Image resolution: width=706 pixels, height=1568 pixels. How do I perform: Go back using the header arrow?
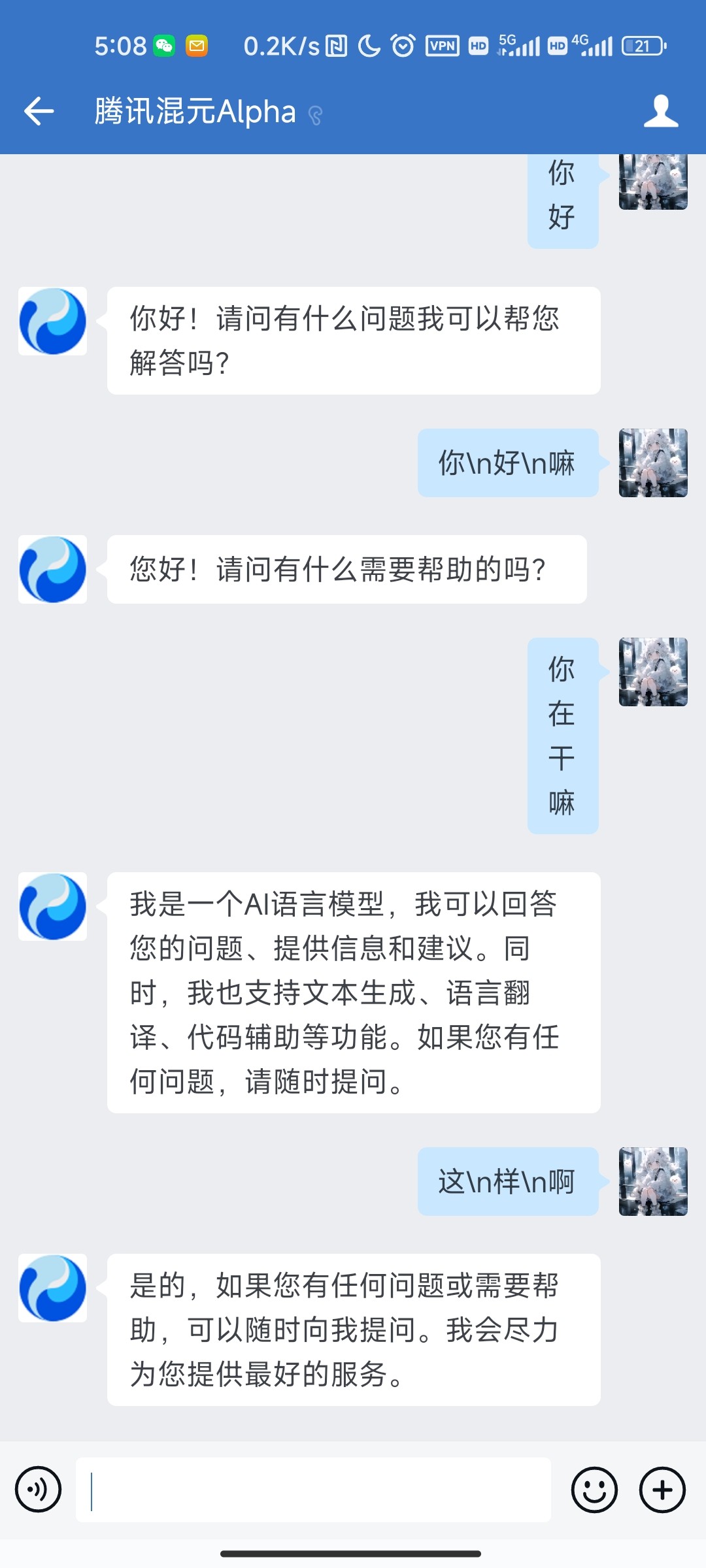pos(39,111)
